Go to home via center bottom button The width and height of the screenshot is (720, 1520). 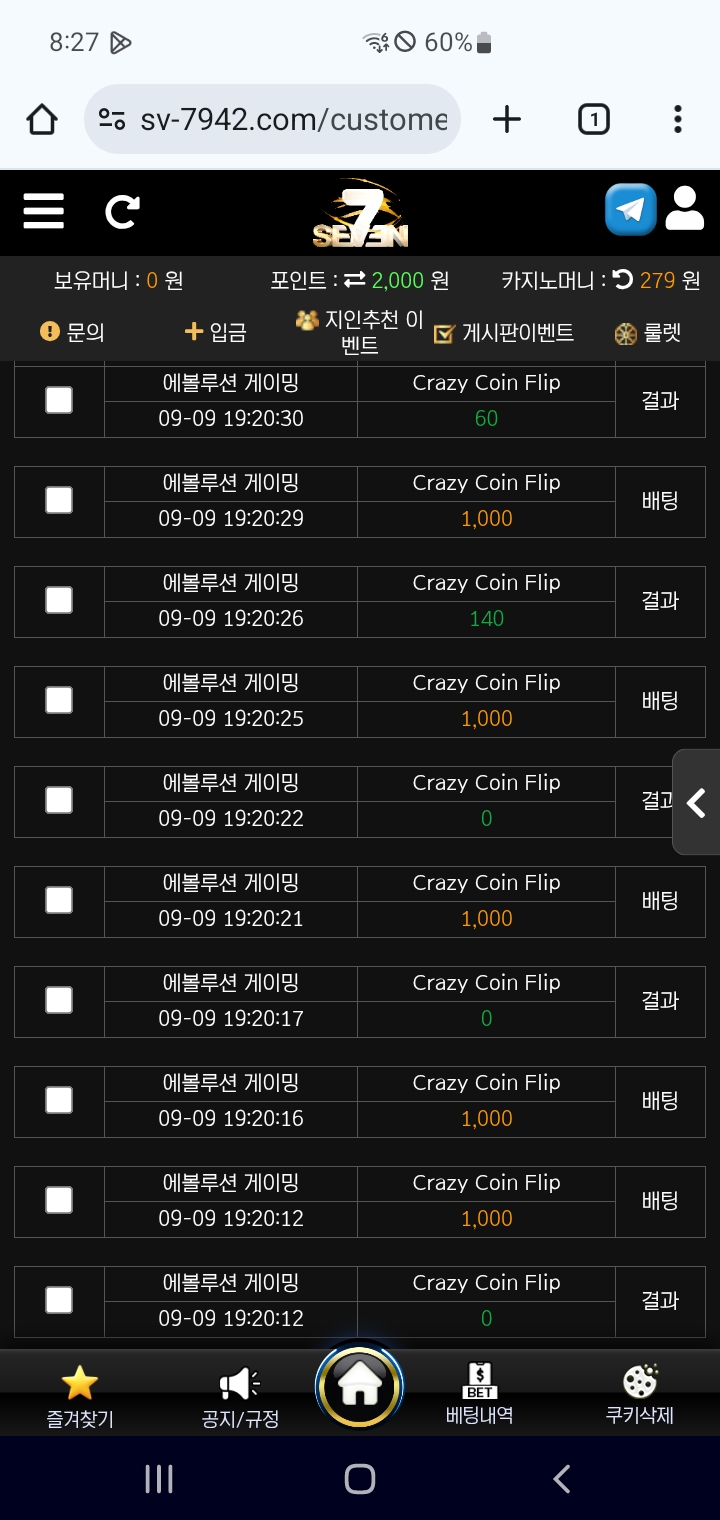tap(360, 1387)
